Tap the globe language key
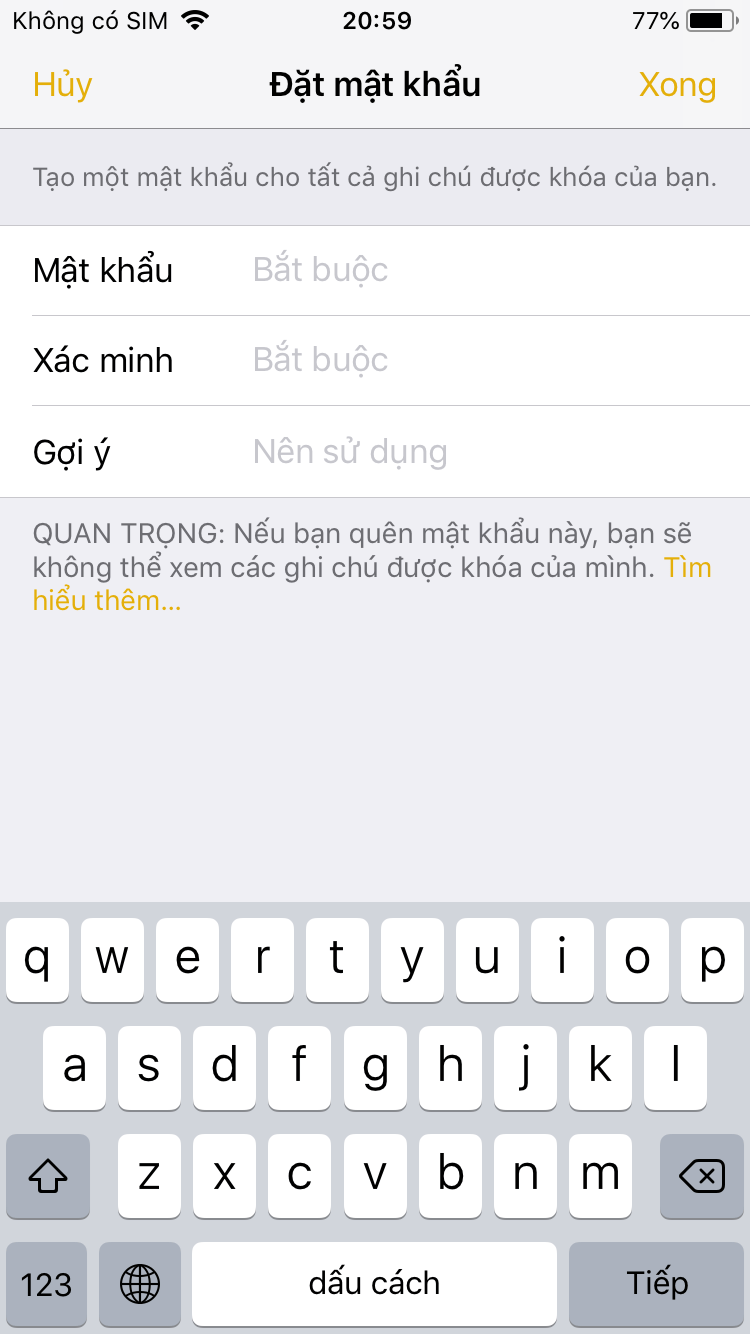 pos(140,1283)
